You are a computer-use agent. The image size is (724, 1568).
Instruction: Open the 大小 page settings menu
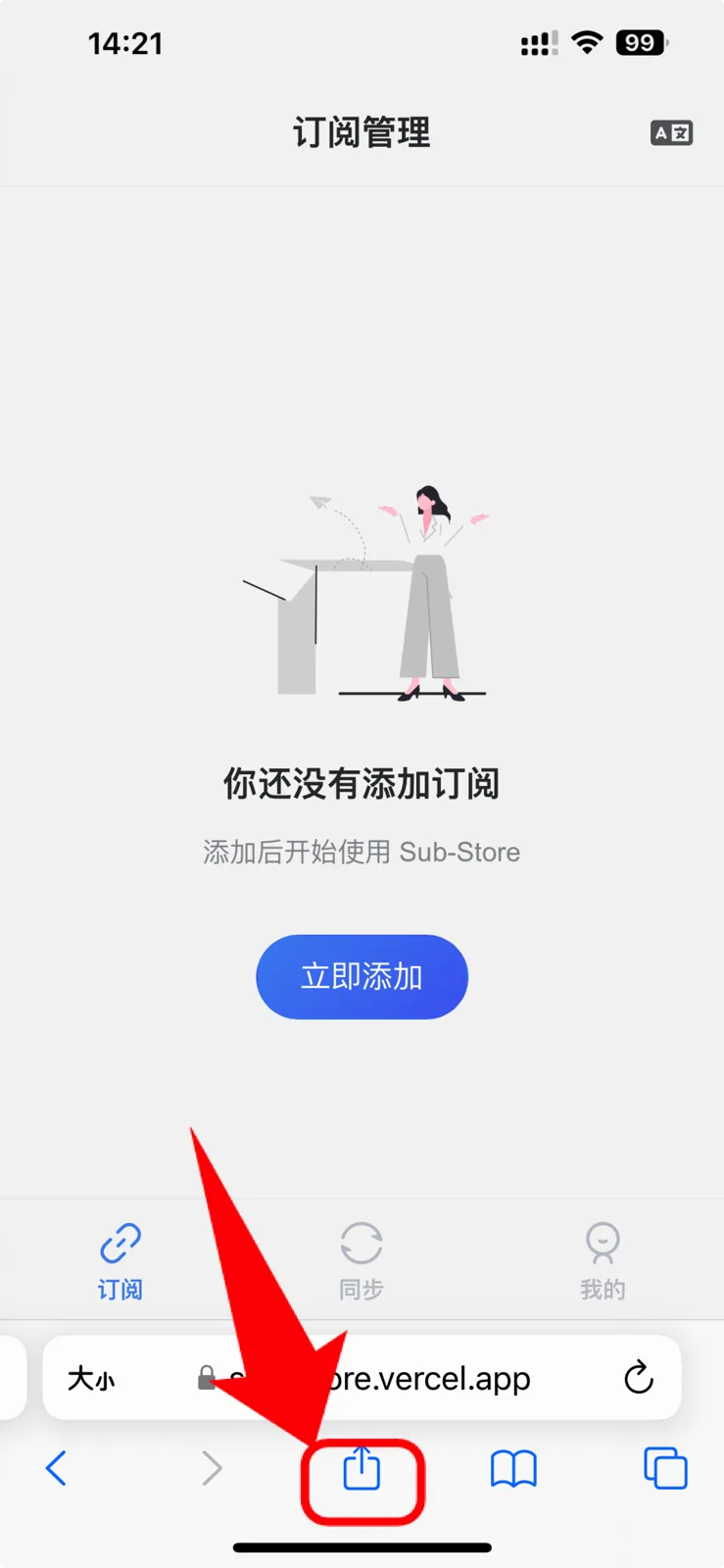91,1379
